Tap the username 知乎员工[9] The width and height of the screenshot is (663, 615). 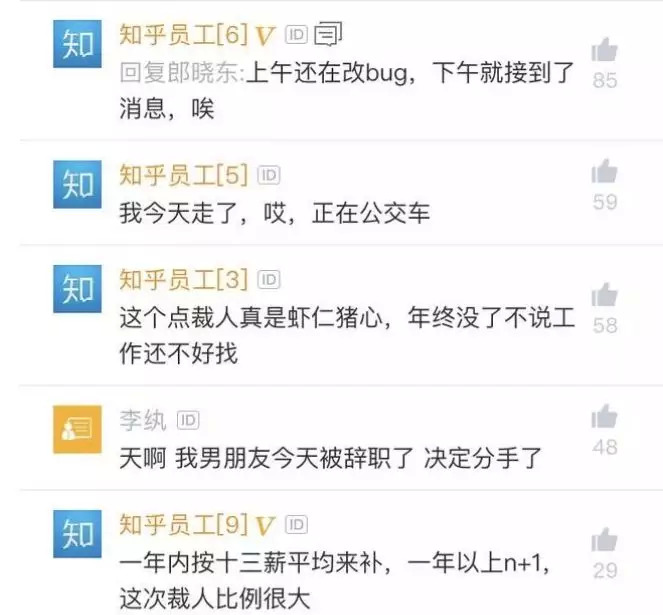click(184, 524)
